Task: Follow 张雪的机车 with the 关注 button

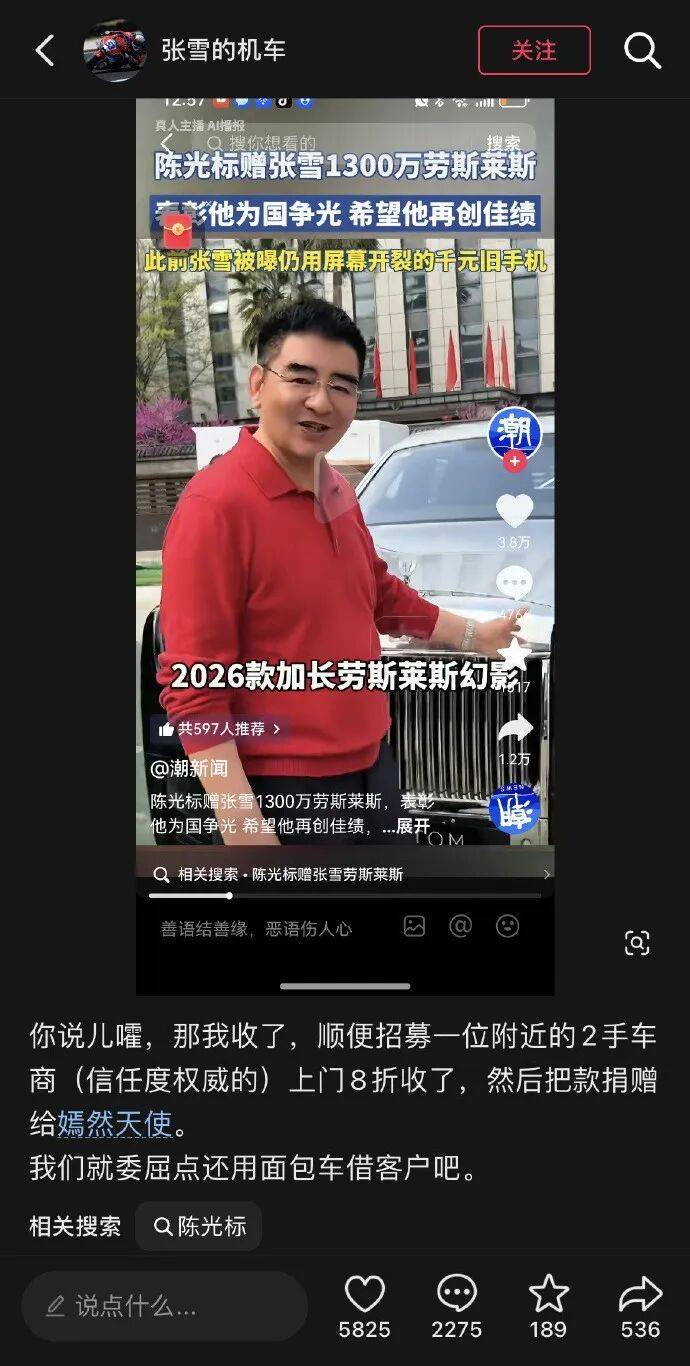Action: pyautogui.click(x=534, y=50)
